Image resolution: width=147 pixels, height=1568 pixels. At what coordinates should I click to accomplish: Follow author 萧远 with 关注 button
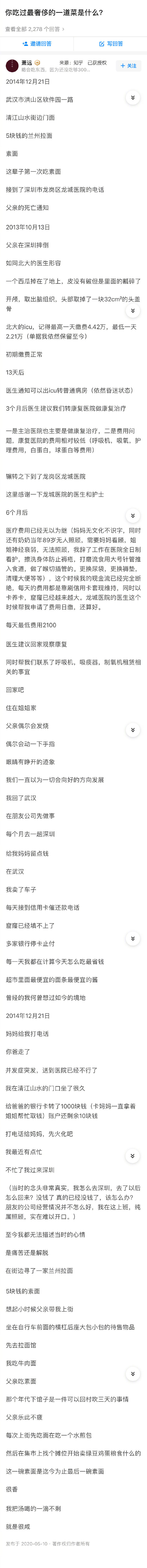point(129,66)
